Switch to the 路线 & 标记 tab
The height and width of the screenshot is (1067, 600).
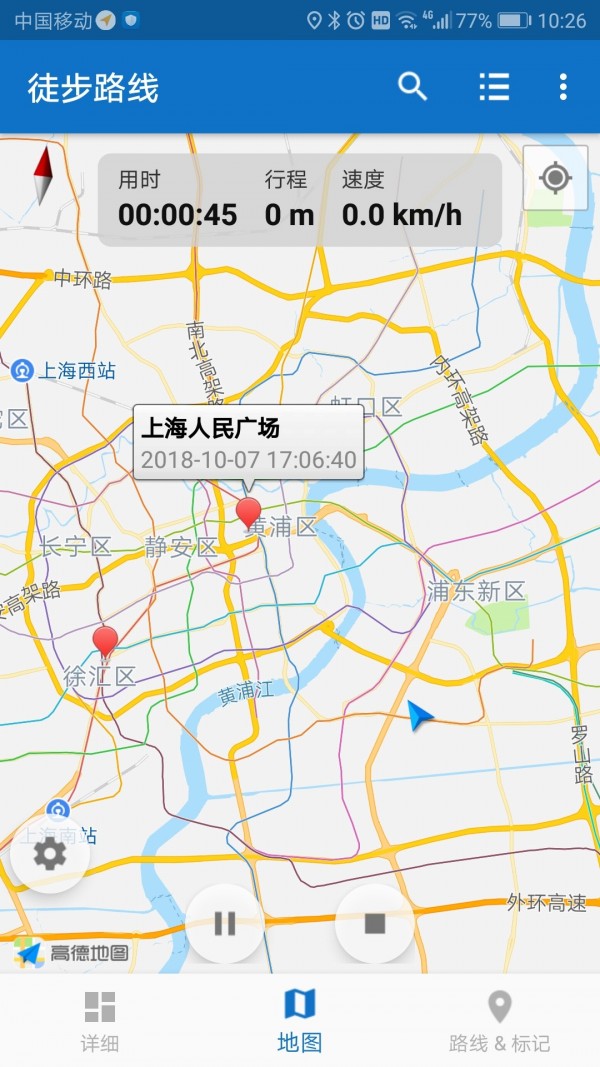point(499,1021)
